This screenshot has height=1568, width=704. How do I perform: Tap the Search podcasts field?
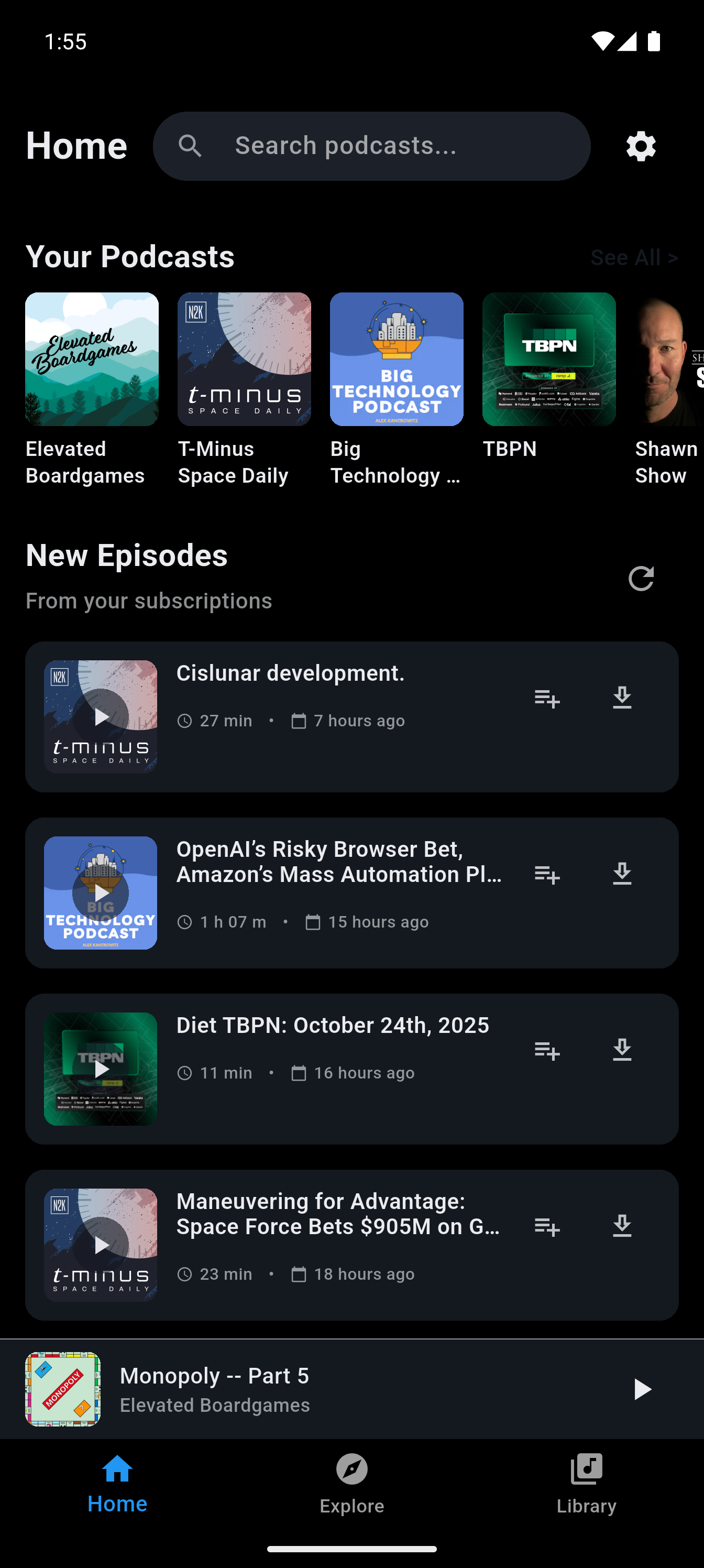371,146
